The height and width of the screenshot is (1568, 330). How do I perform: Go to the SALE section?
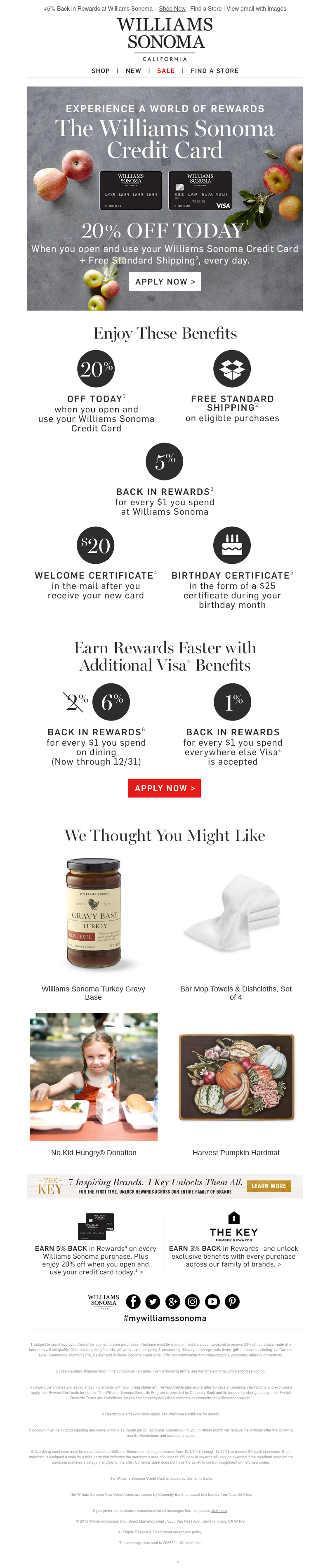click(x=165, y=71)
